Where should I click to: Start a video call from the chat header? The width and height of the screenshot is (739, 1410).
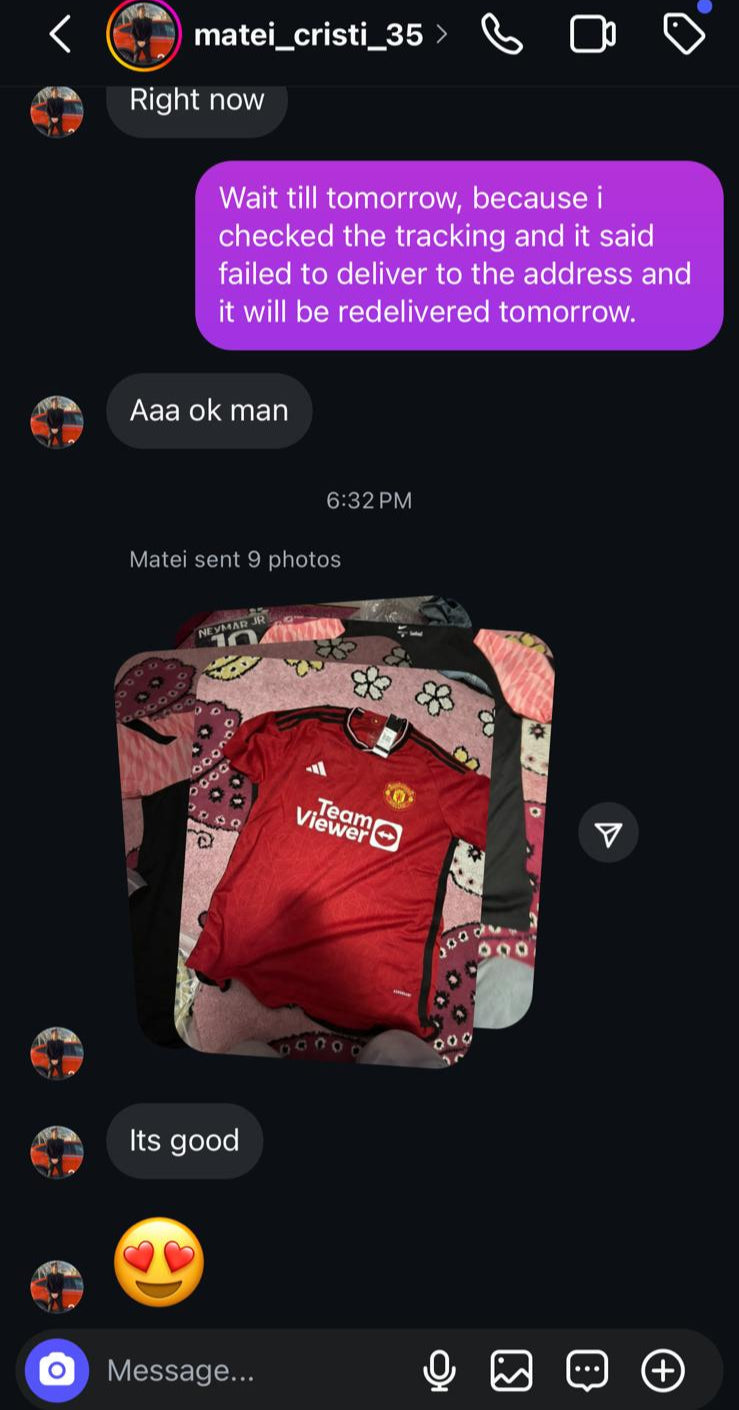(592, 33)
